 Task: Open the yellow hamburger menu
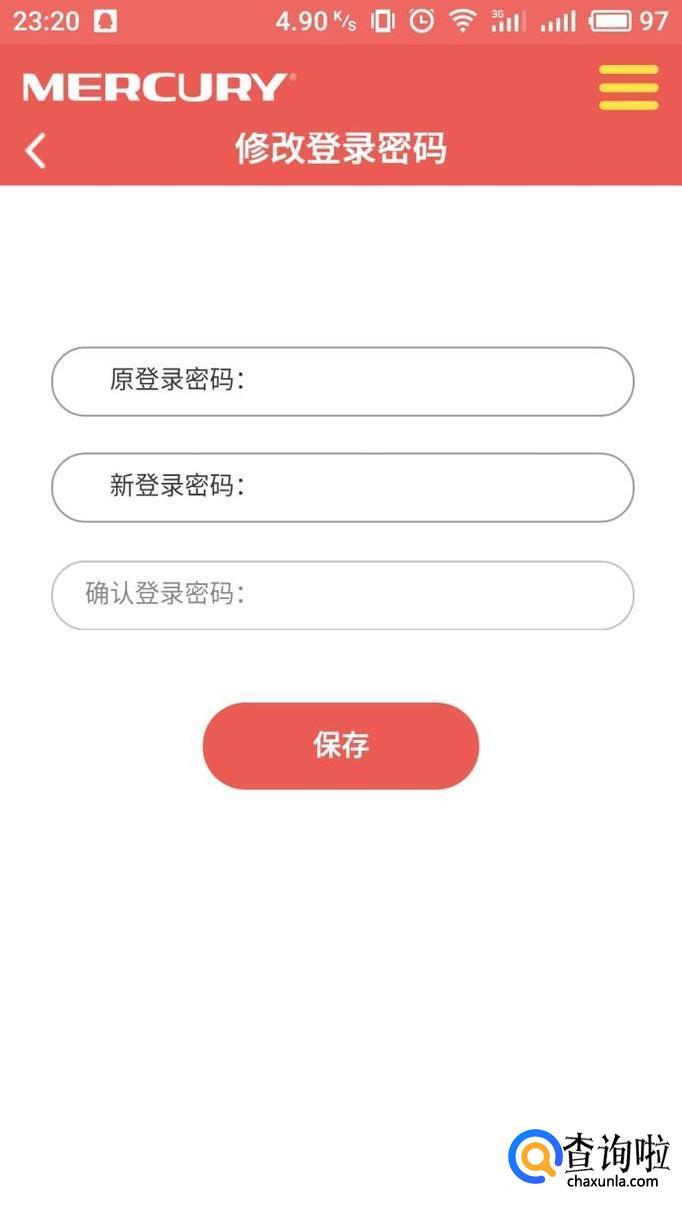pos(628,88)
